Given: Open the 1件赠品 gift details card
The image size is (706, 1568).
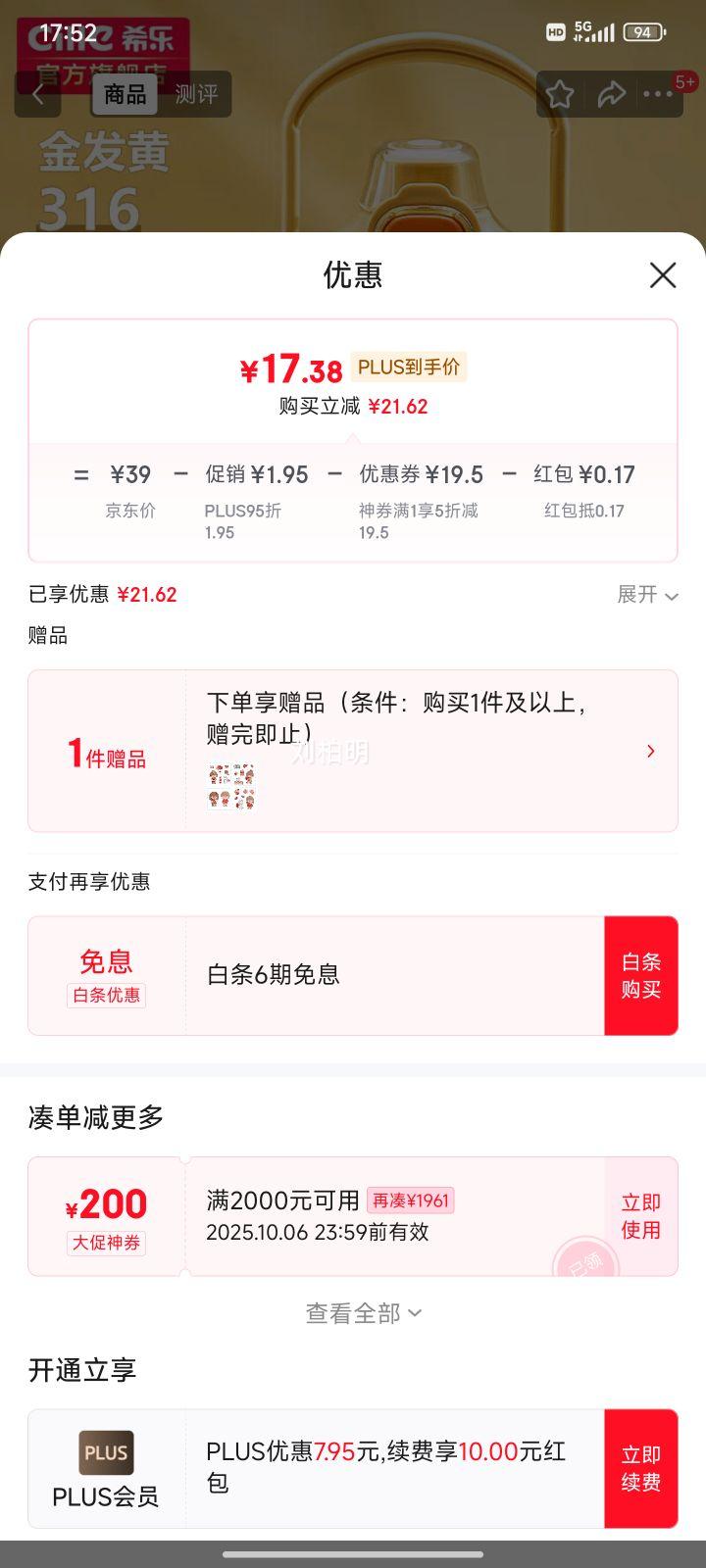Looking at the screenshot, I should coord(353,751).
